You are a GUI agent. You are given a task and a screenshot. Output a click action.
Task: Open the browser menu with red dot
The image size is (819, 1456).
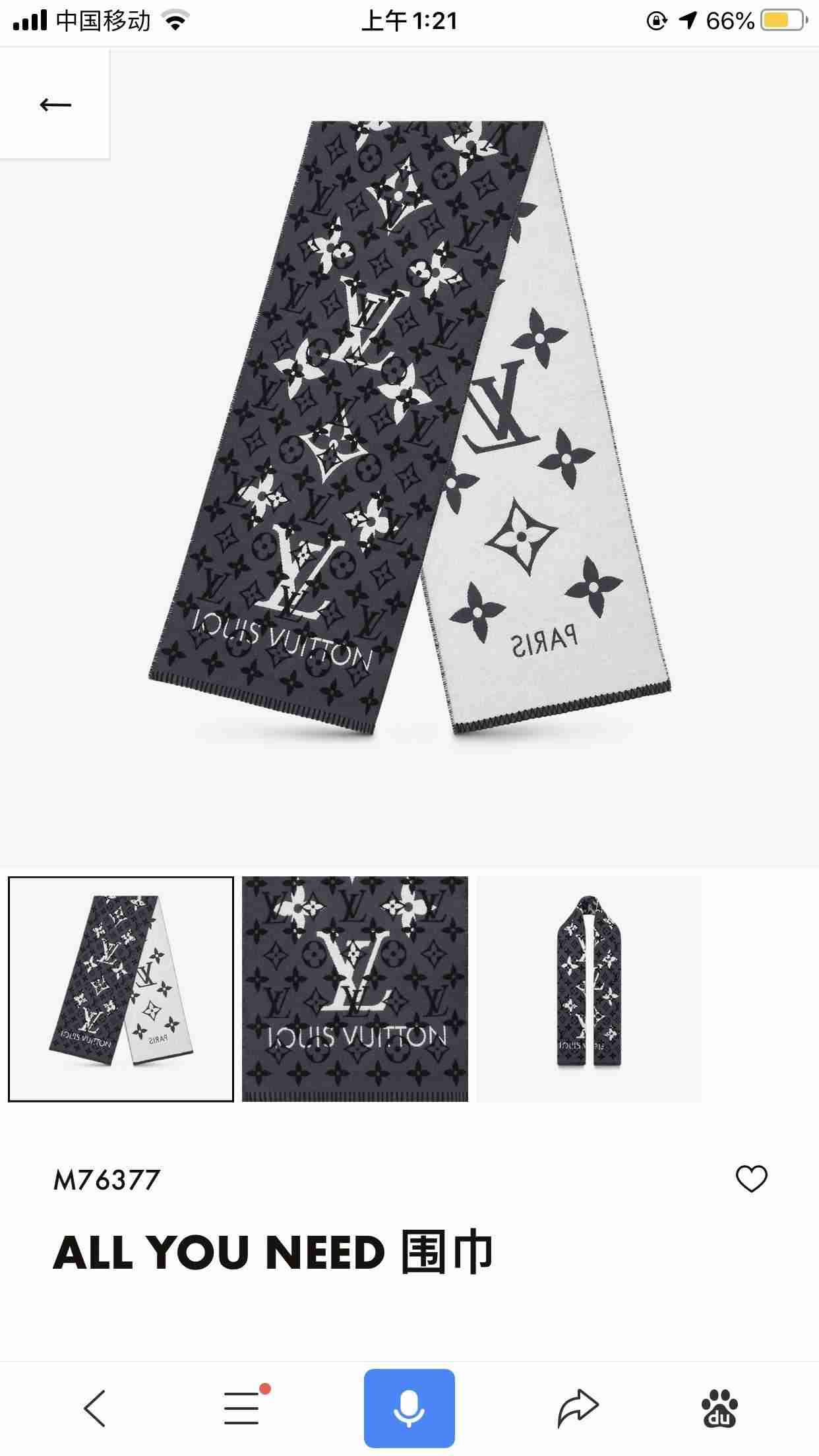coord(243,1408)
